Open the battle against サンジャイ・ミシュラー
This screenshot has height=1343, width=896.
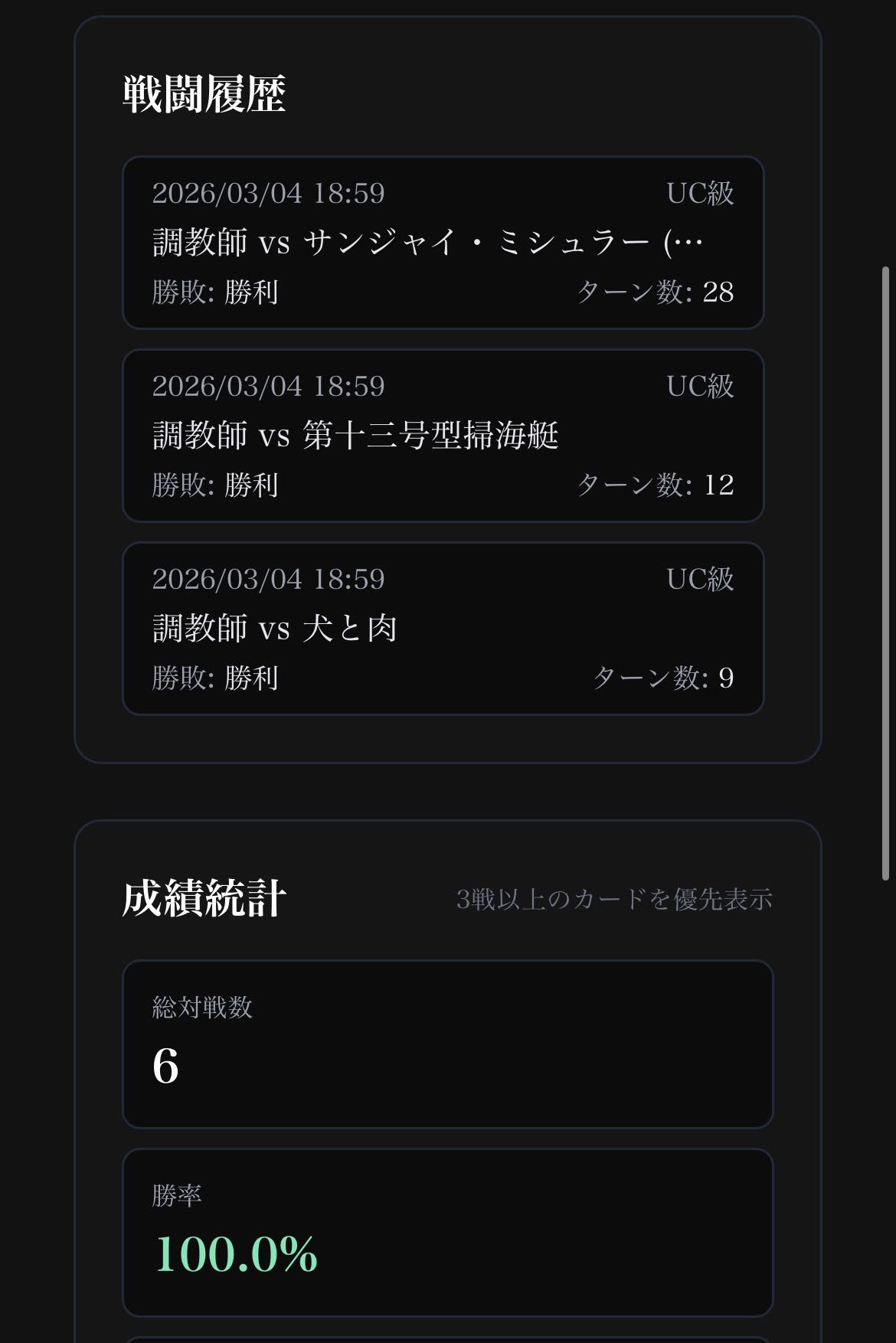pyautogui.click(x=443, y=243)
